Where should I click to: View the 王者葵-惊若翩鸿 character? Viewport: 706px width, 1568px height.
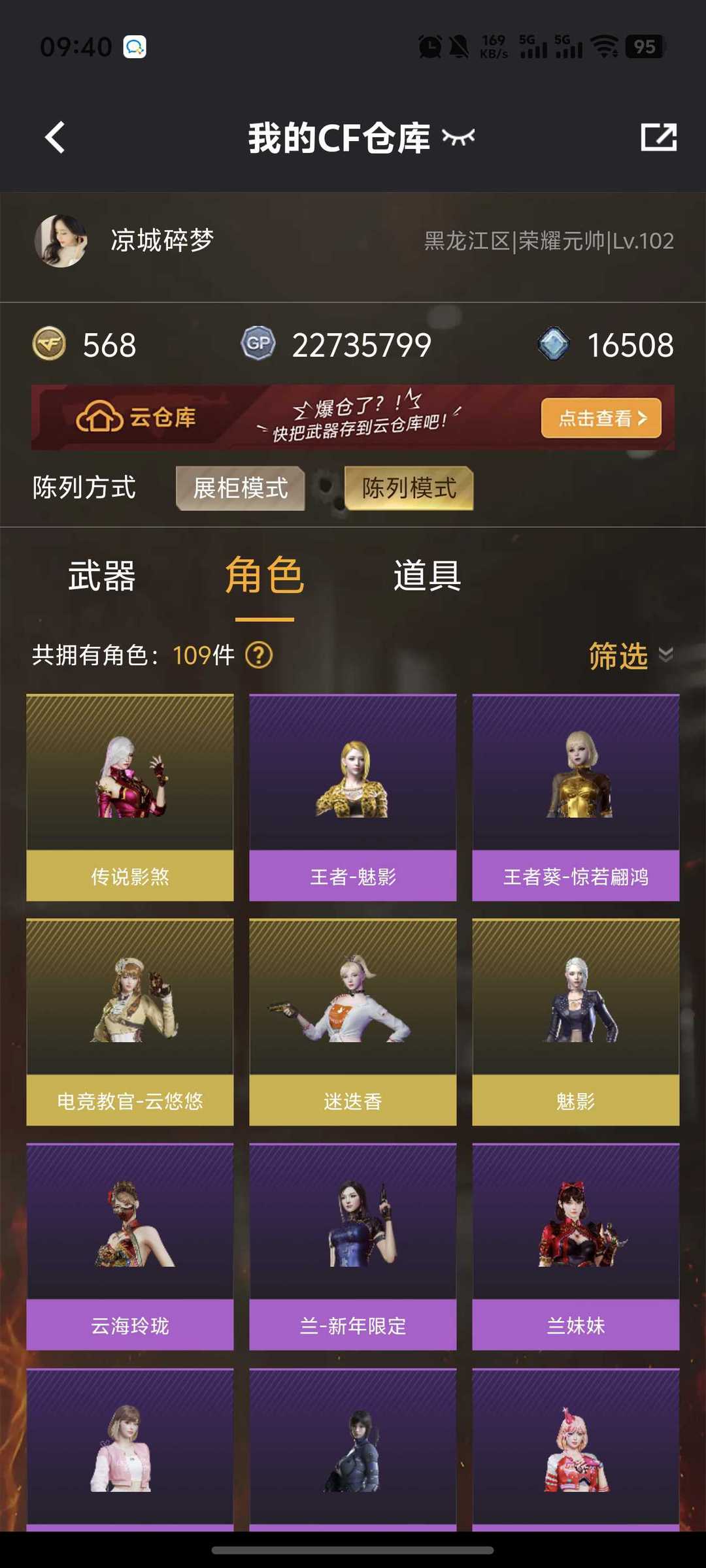pyautogui.click(x=576, y=798)
